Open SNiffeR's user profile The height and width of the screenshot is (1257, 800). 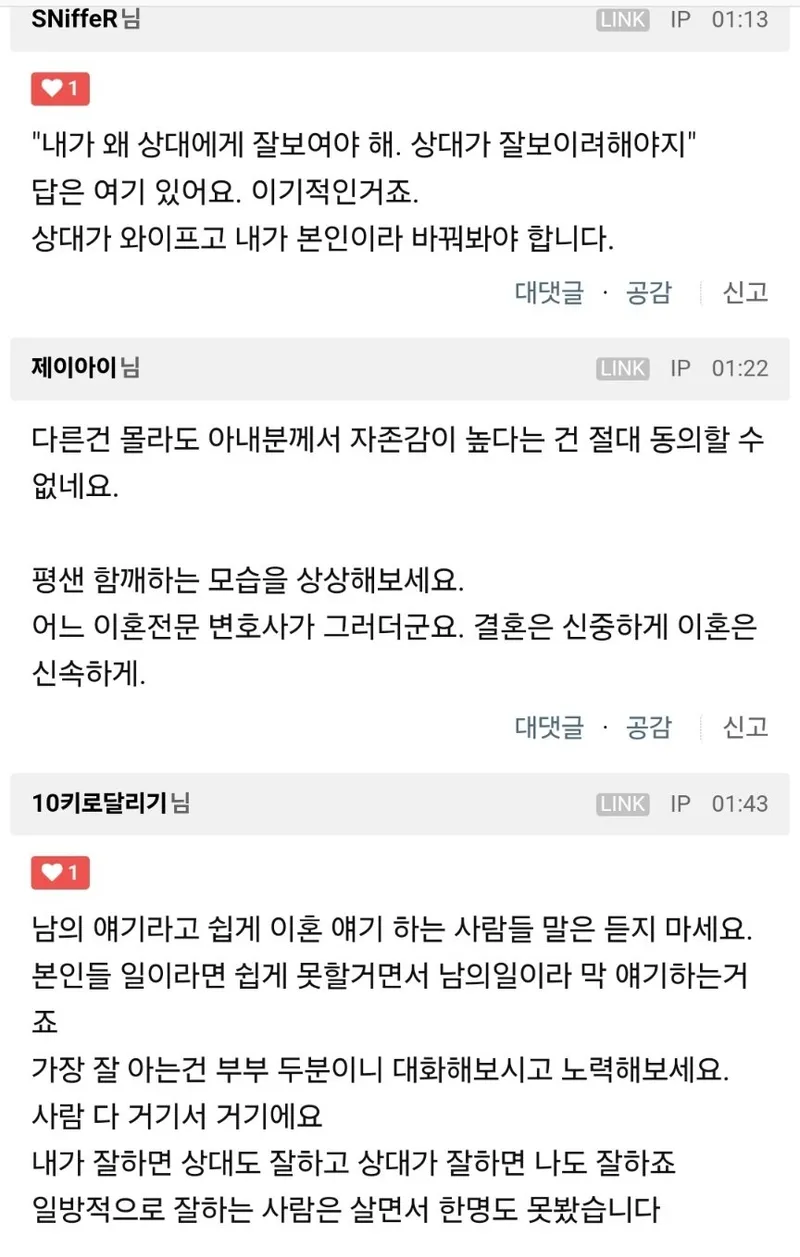75,19
